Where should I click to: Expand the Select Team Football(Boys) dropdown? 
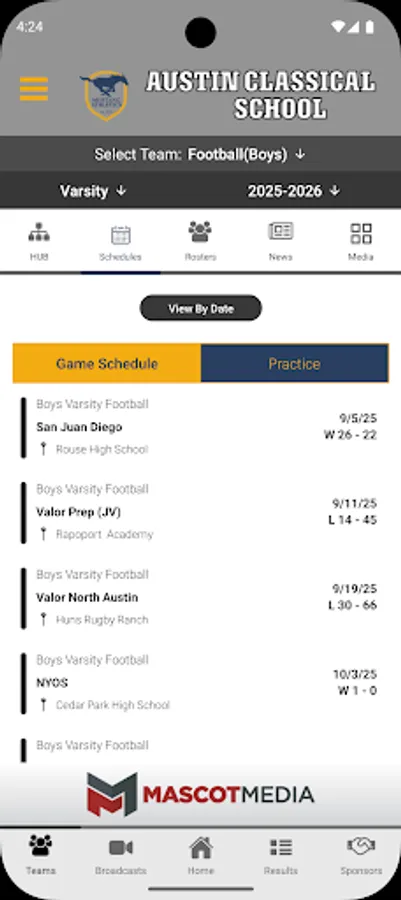pyautogui.click(x=200, y=154)
